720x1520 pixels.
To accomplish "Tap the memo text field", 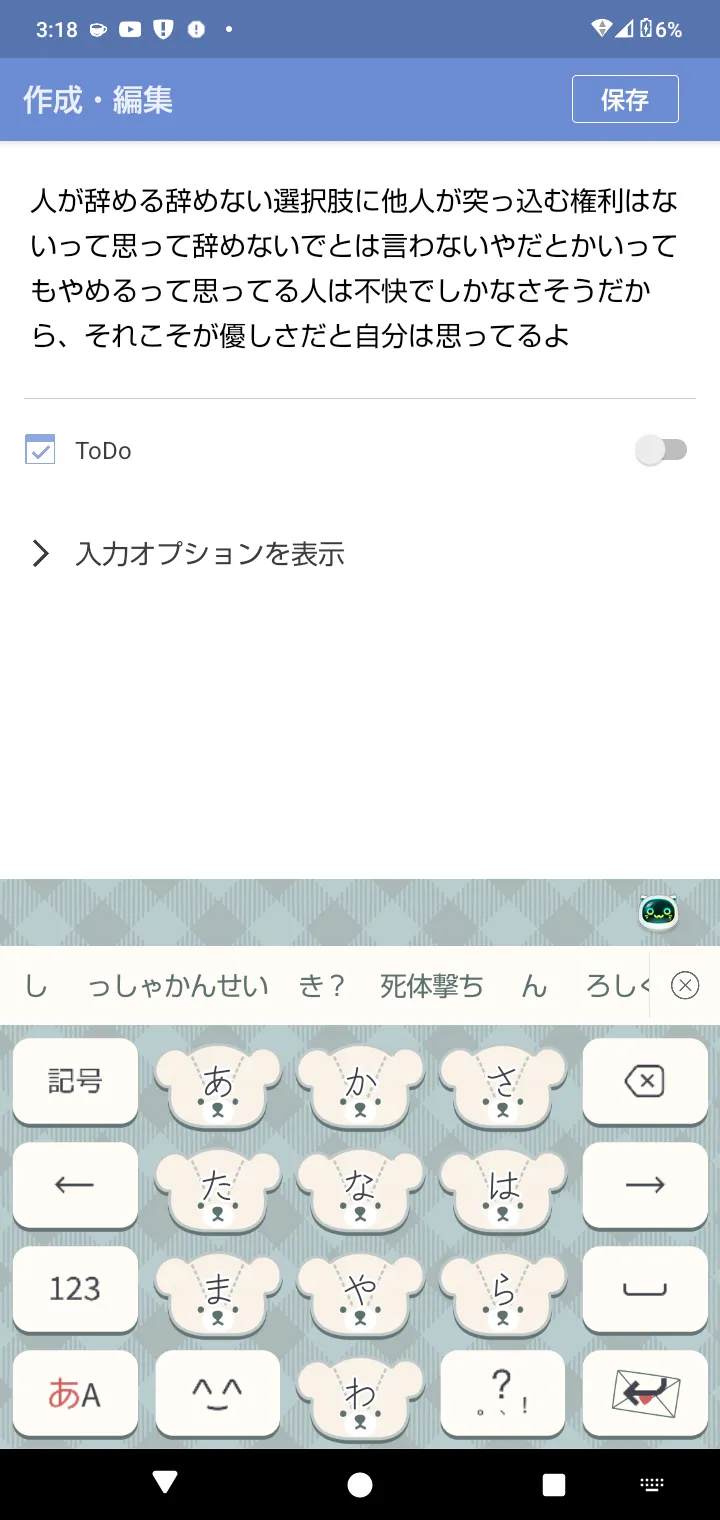I will point(360,267).
